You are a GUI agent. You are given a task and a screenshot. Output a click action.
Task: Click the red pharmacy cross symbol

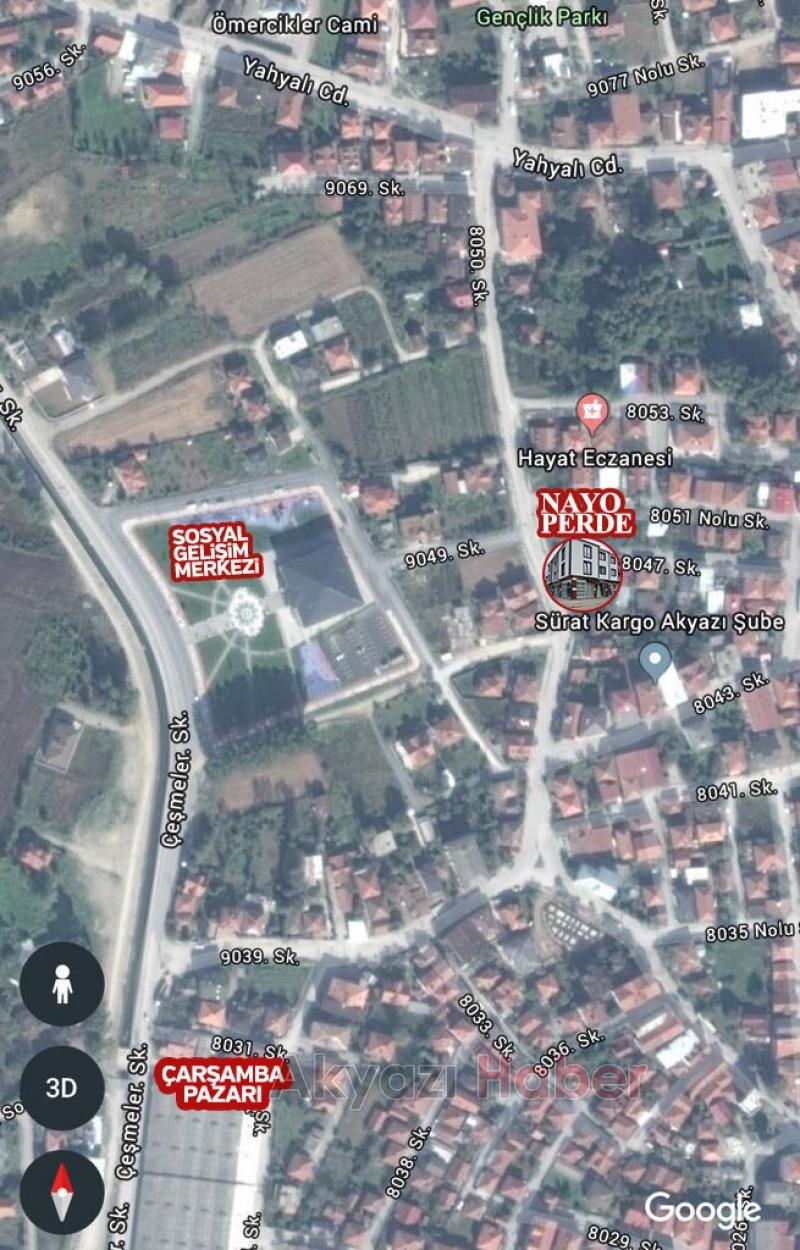(x=592, y=409)
